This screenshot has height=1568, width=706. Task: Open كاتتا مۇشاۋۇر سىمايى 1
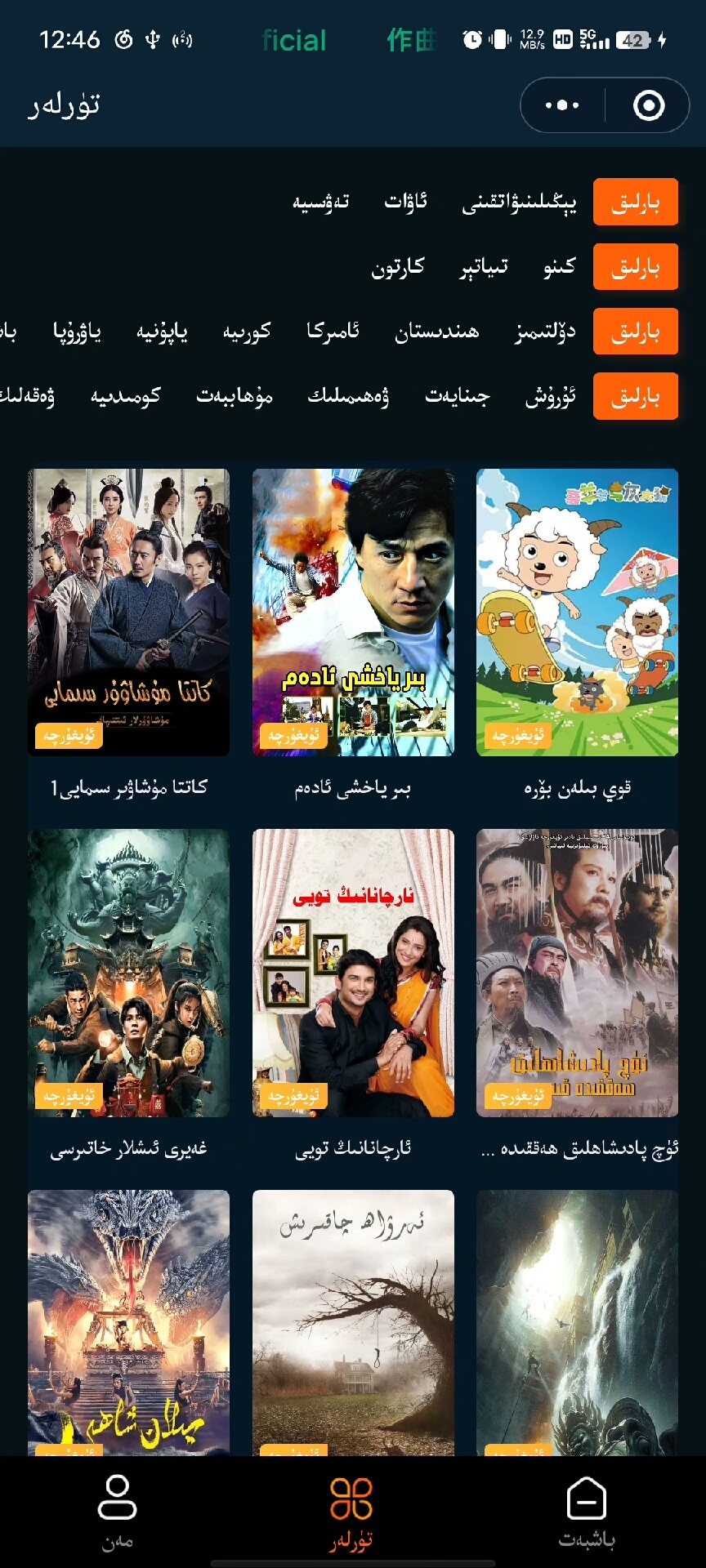tap(128, 612)
